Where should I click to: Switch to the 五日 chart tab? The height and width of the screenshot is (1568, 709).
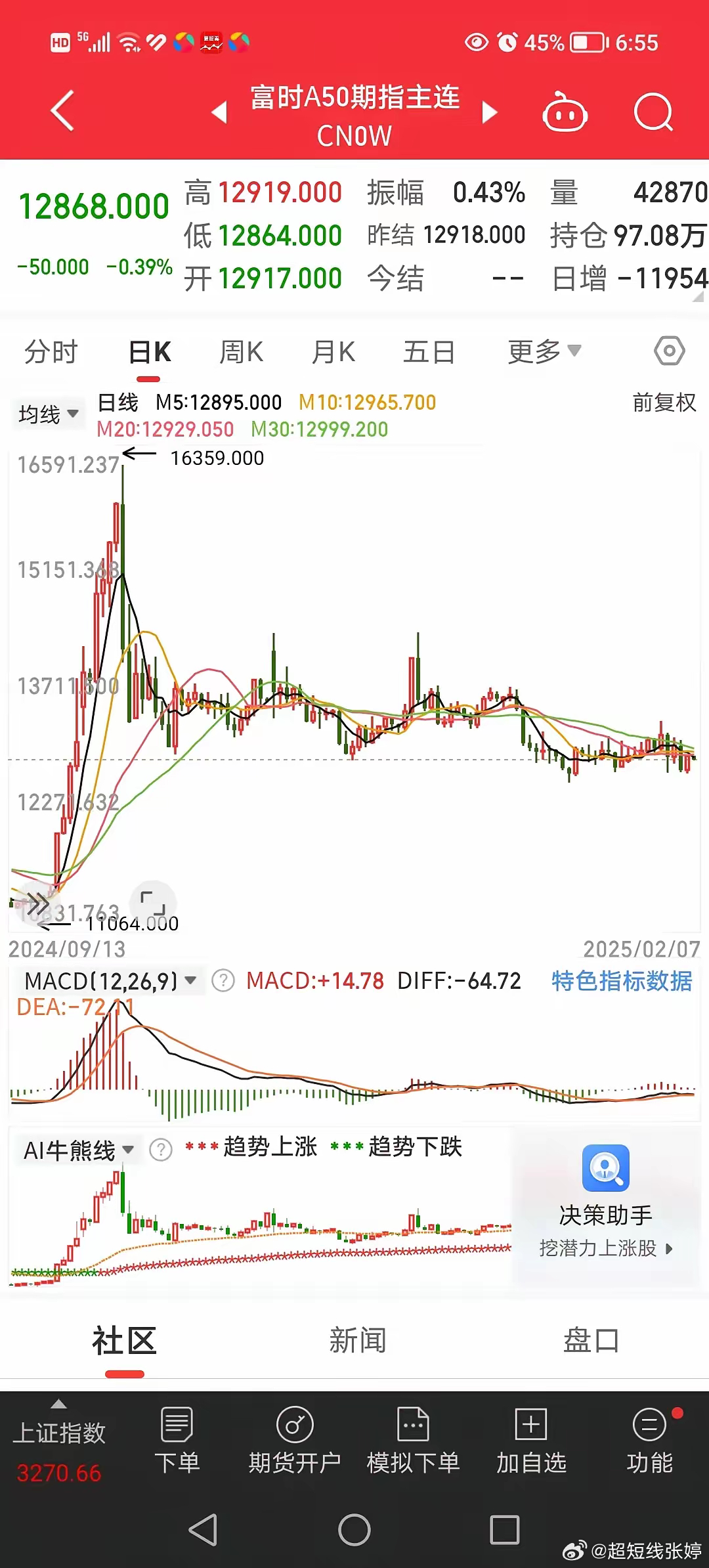429,352
